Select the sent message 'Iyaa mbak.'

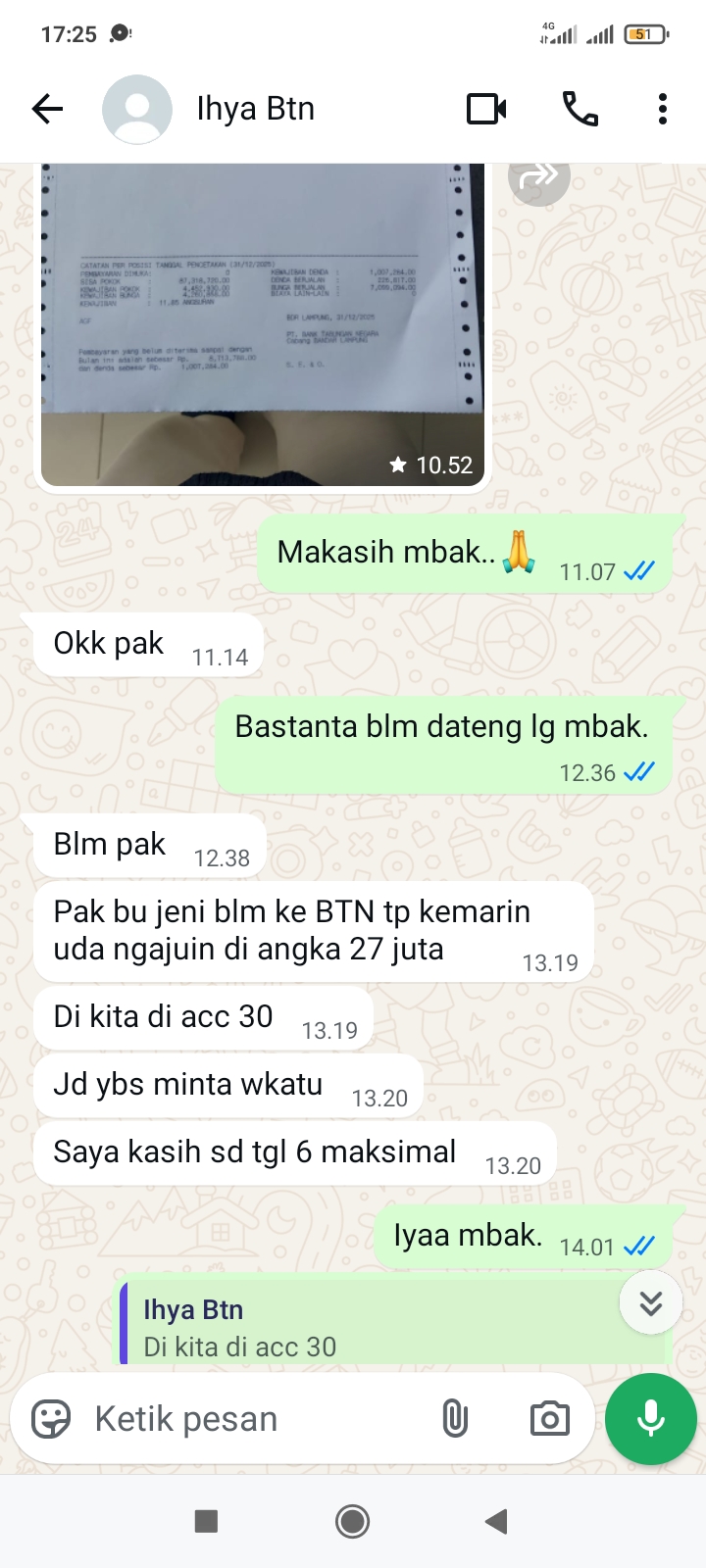pyautogui.click(x=471, y=1235)
